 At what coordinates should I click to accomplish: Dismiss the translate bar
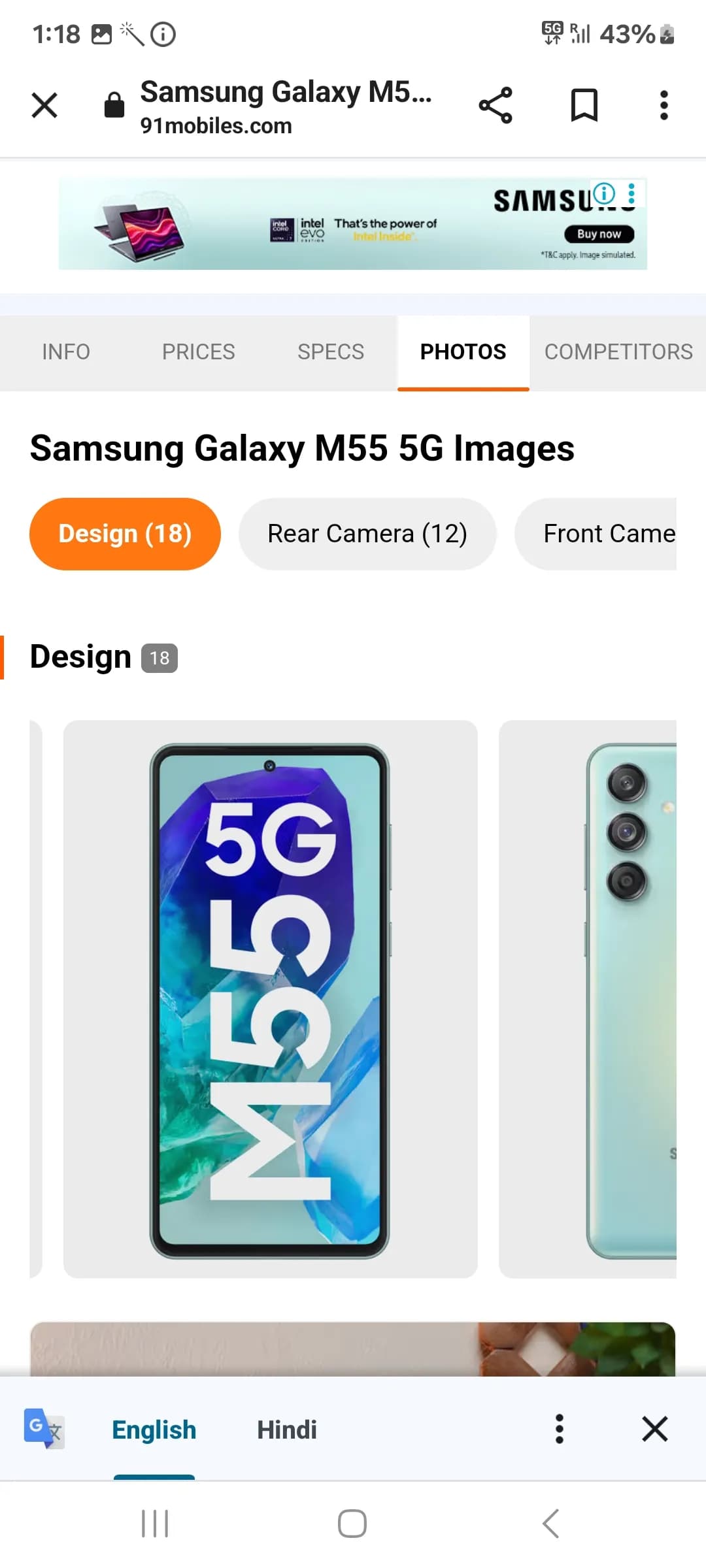pyautogui.click(x=654, y=1429)
